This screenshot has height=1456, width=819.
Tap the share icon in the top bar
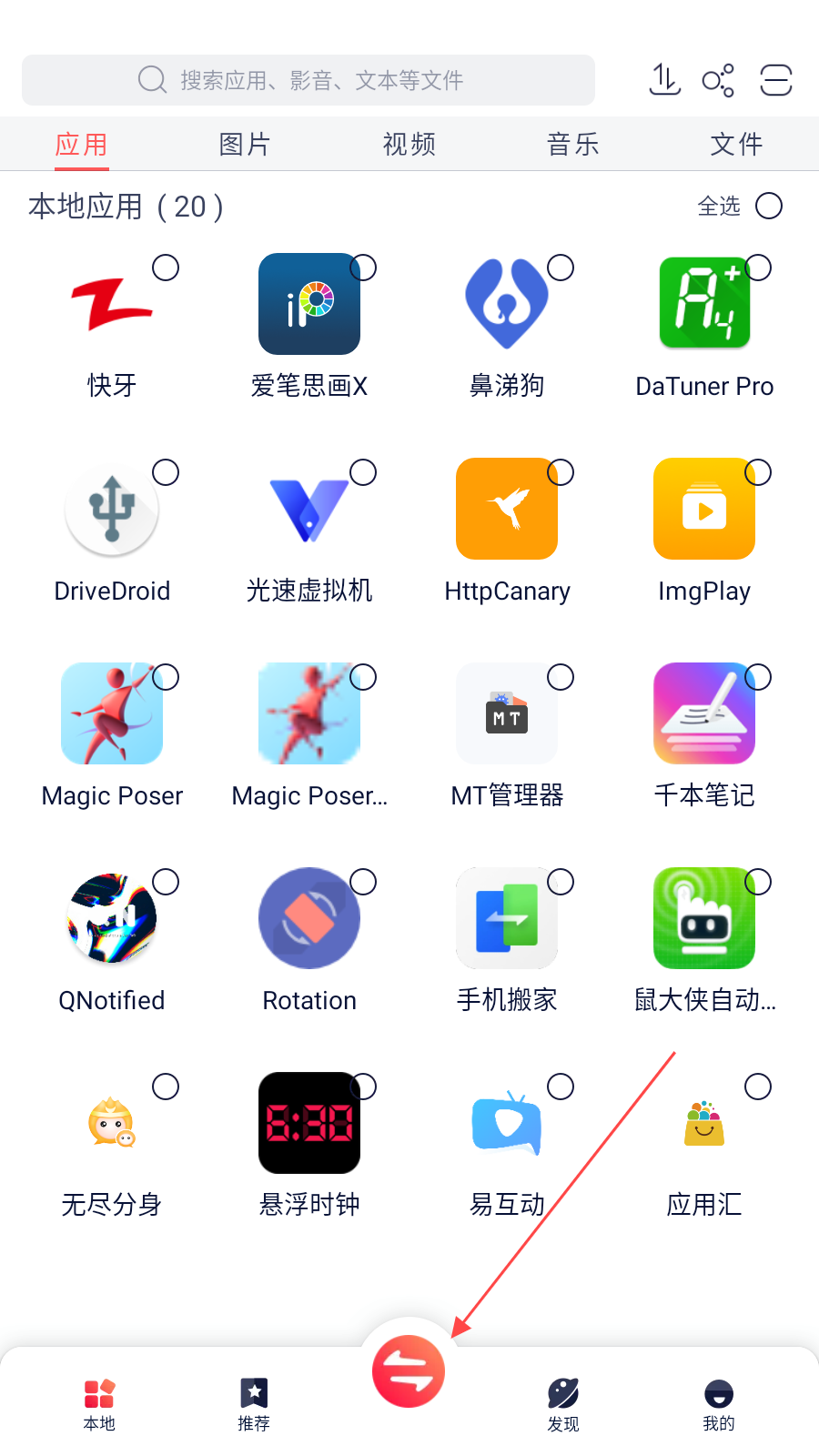[718, 80]
